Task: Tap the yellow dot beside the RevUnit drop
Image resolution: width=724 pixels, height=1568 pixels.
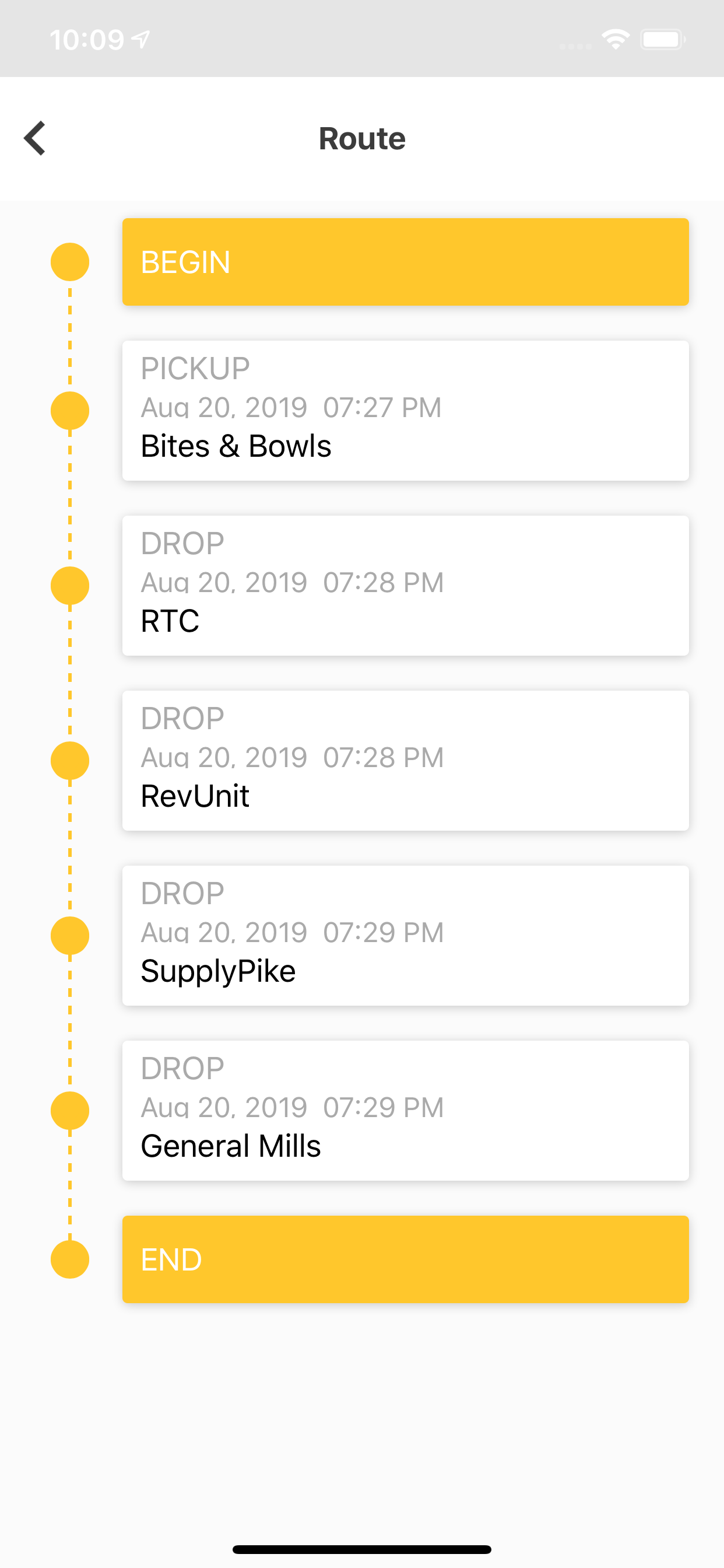Action: click(x=69, y=760)
